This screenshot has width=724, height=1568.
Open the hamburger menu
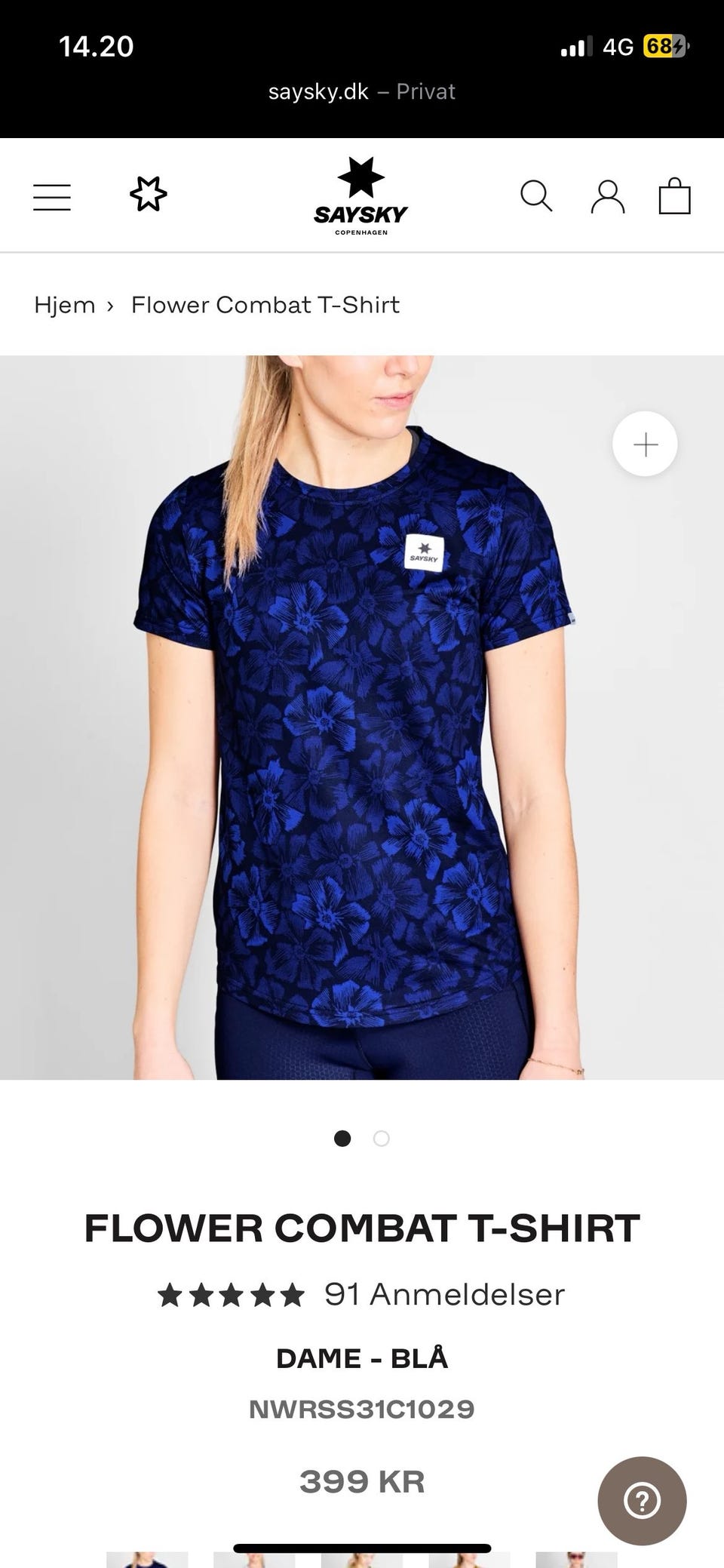click(52, 197)
